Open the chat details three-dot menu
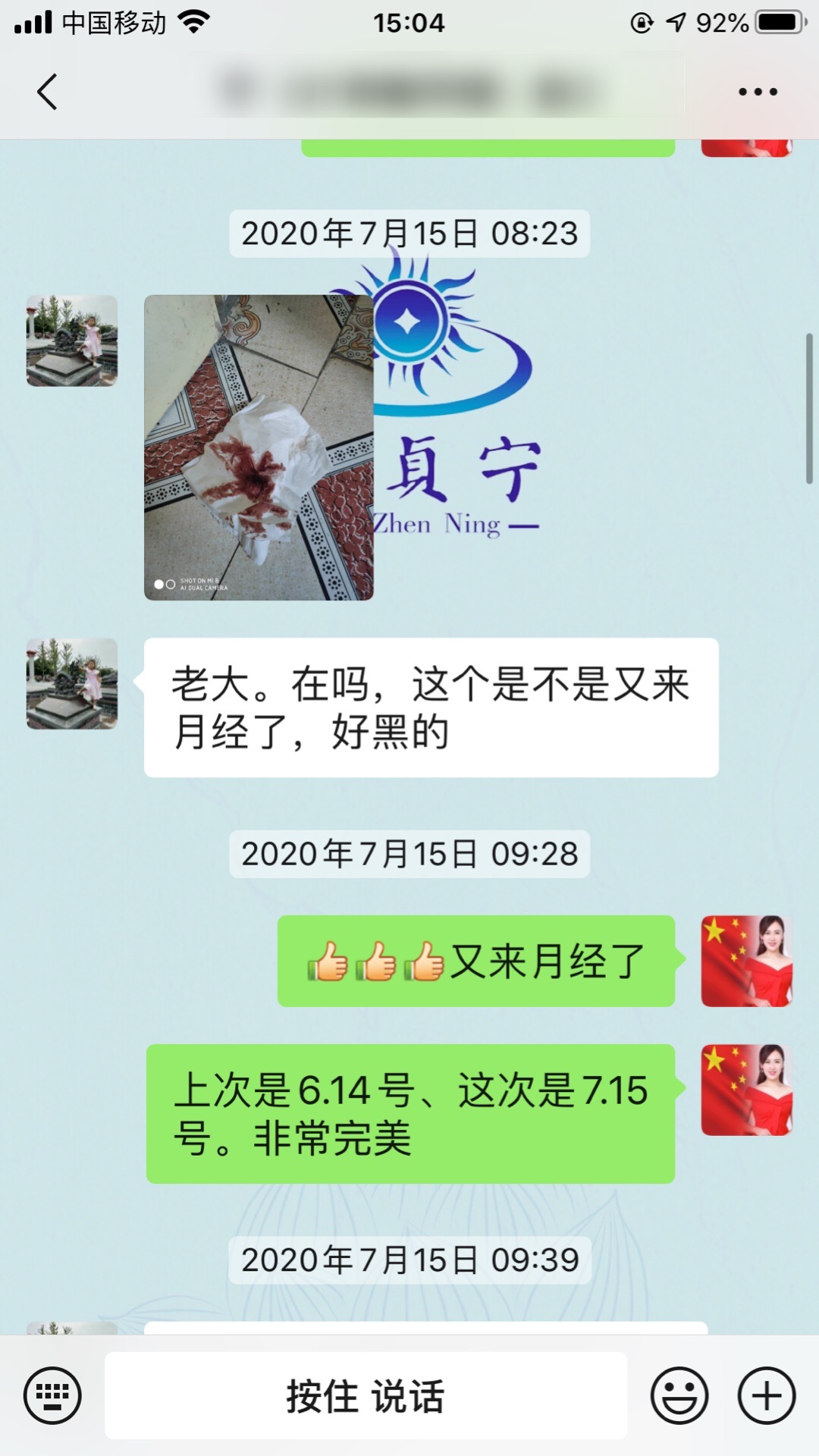 click(x=758, y=92)
